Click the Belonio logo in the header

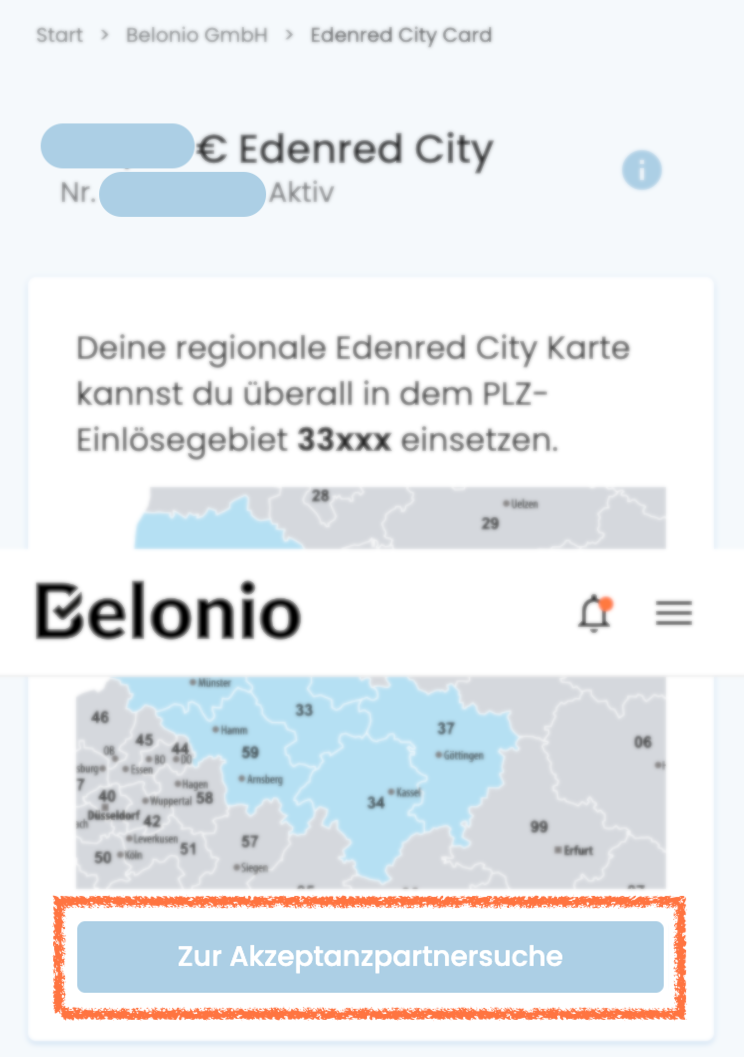(x=167, y=611)
